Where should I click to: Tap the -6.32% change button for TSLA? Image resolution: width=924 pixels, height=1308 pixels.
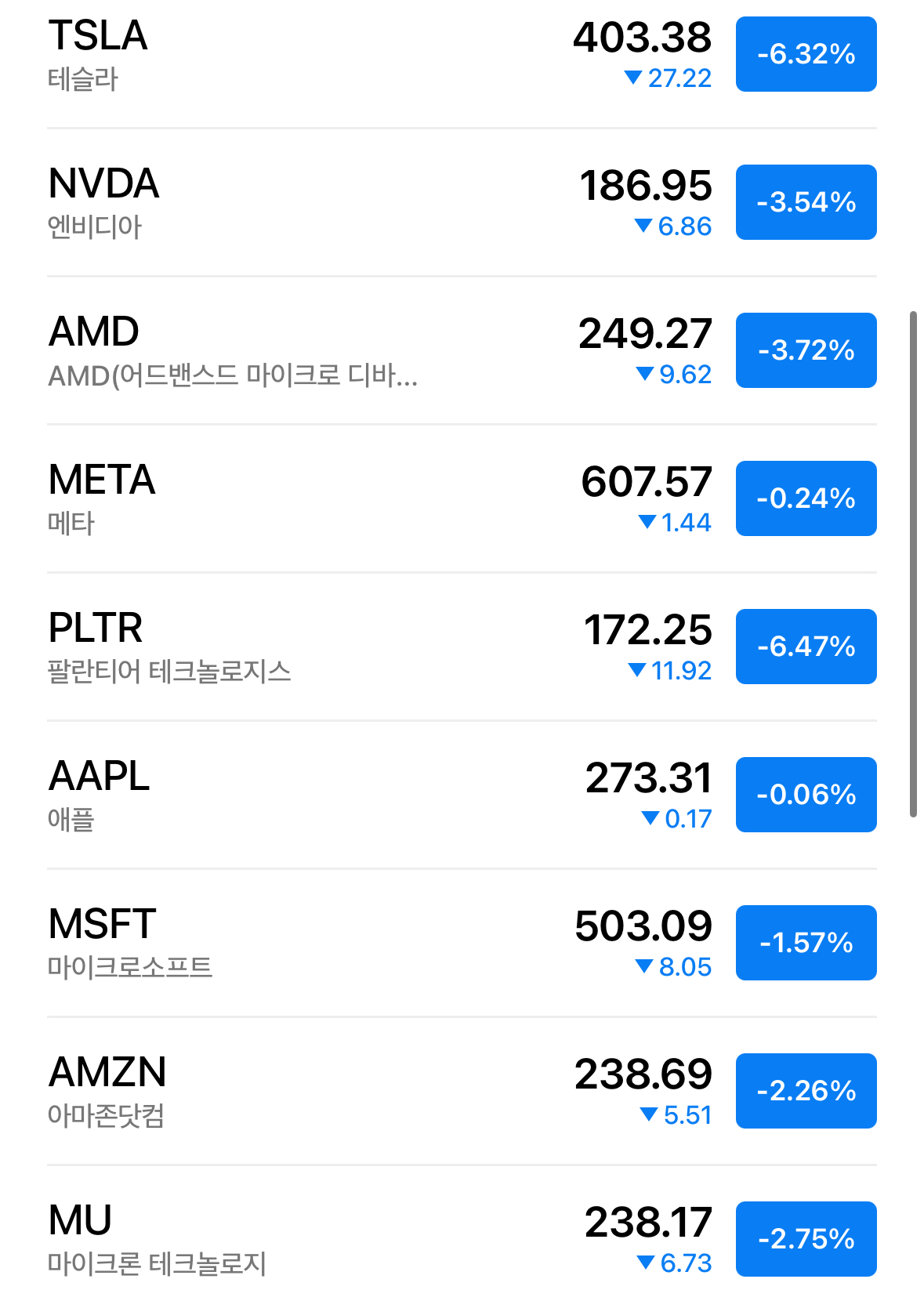point(806,54)
